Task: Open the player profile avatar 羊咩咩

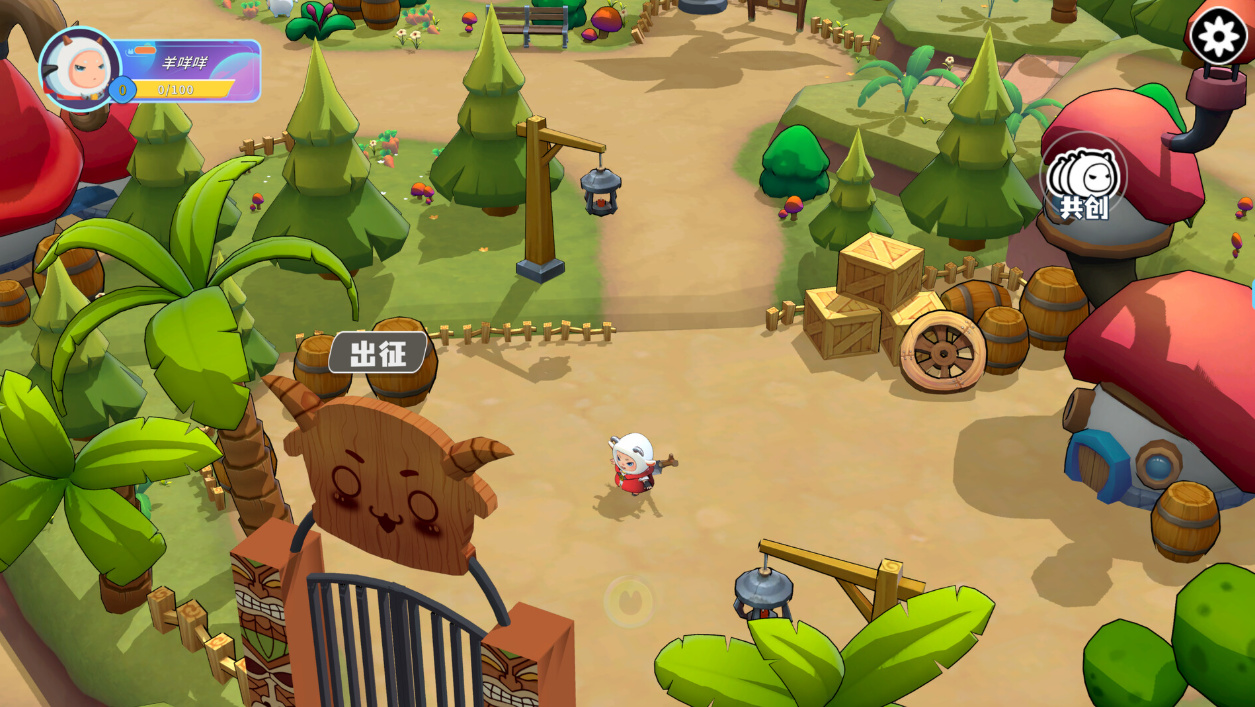Action: coord(79,67)
